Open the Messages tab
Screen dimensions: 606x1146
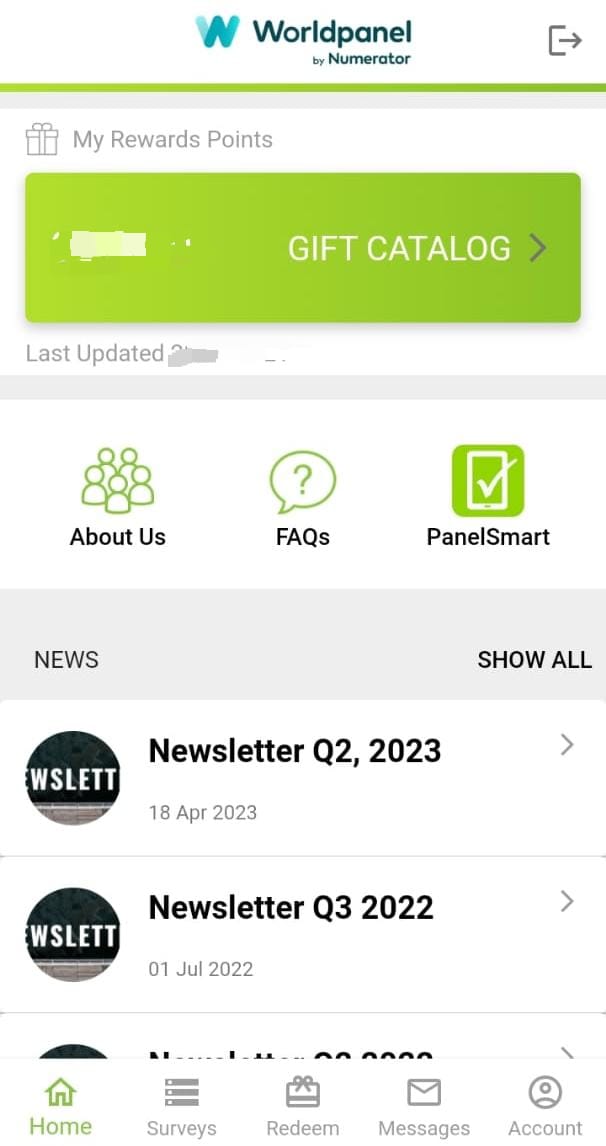point(424,1106)
